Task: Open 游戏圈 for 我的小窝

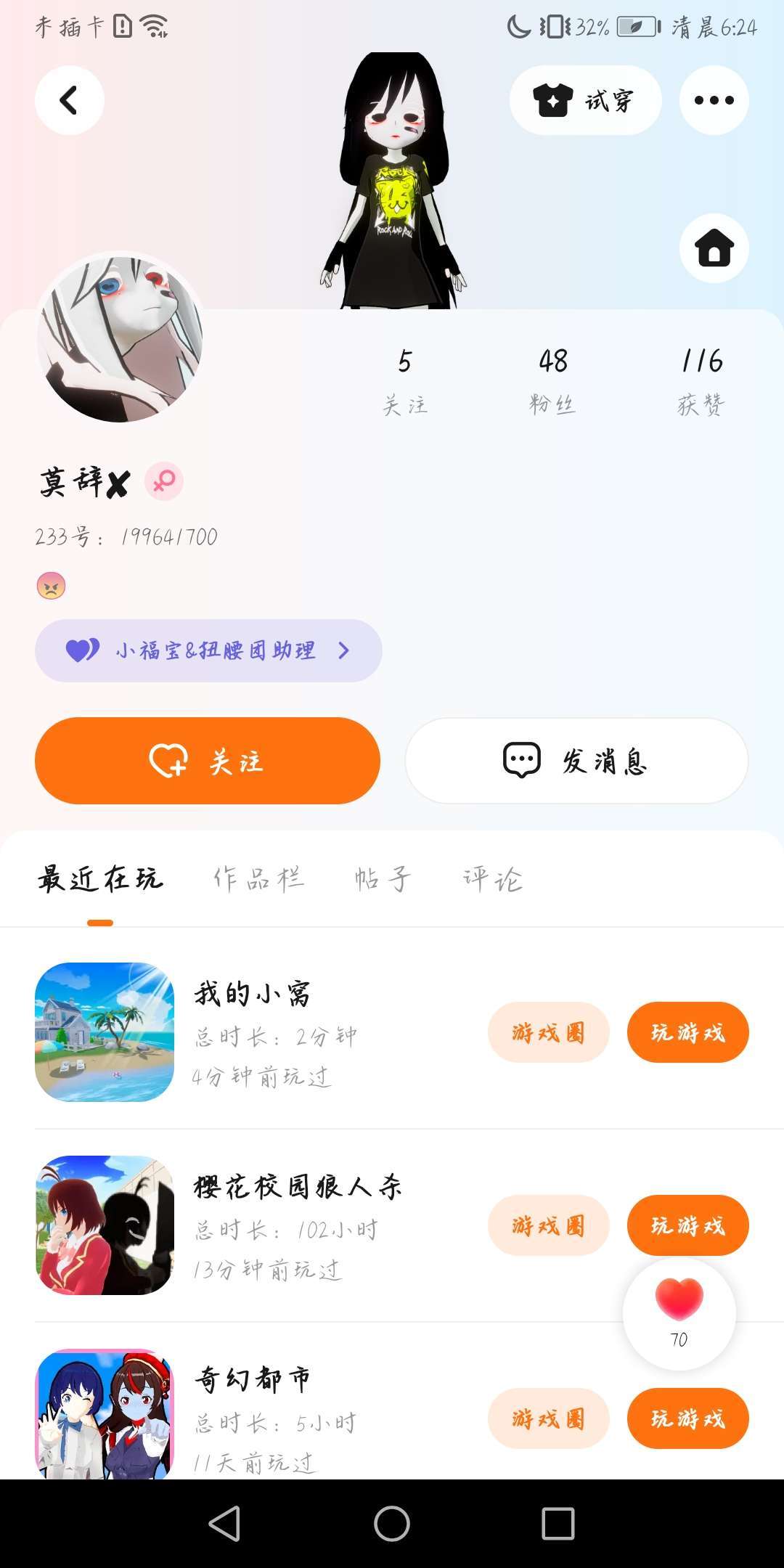Action: click(x=548, y=1032)
